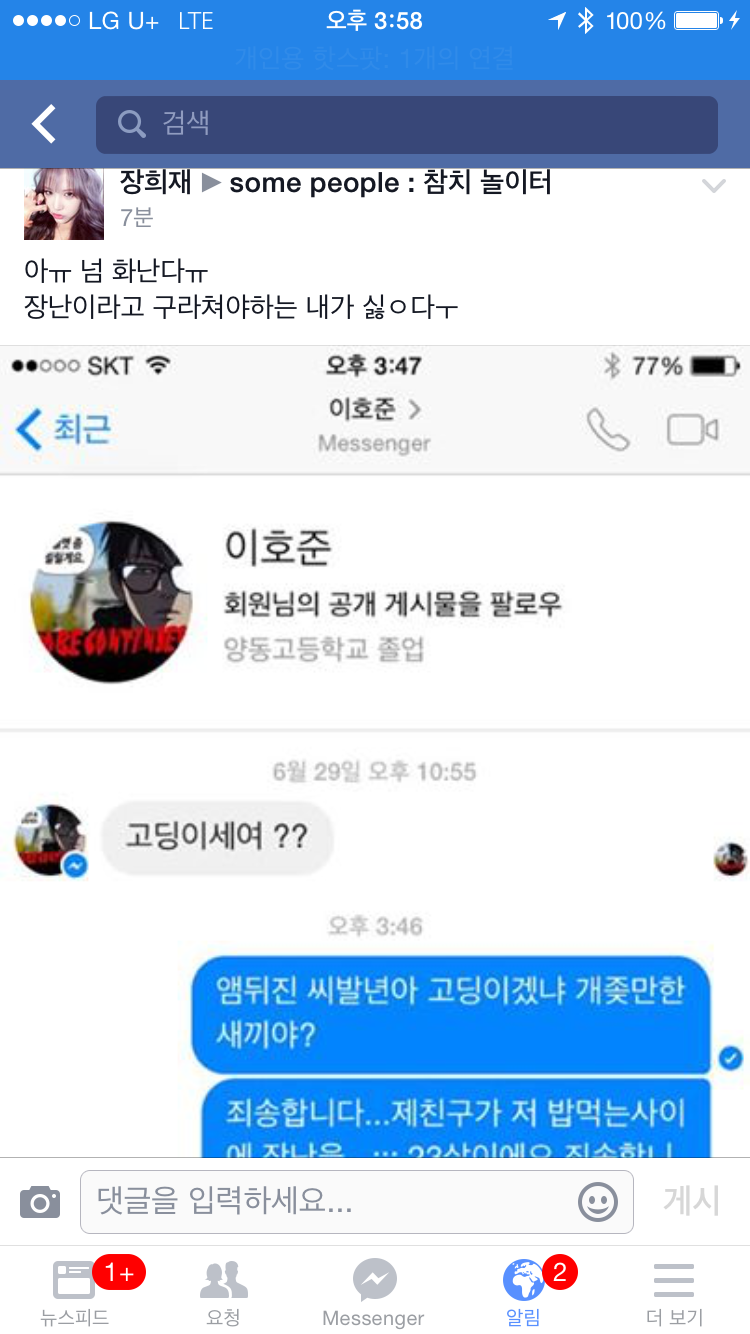Open the 요청 friend requests tab
Image resolution: width=750 pixels, height=1334 pixels.
tap(224, 1292)
